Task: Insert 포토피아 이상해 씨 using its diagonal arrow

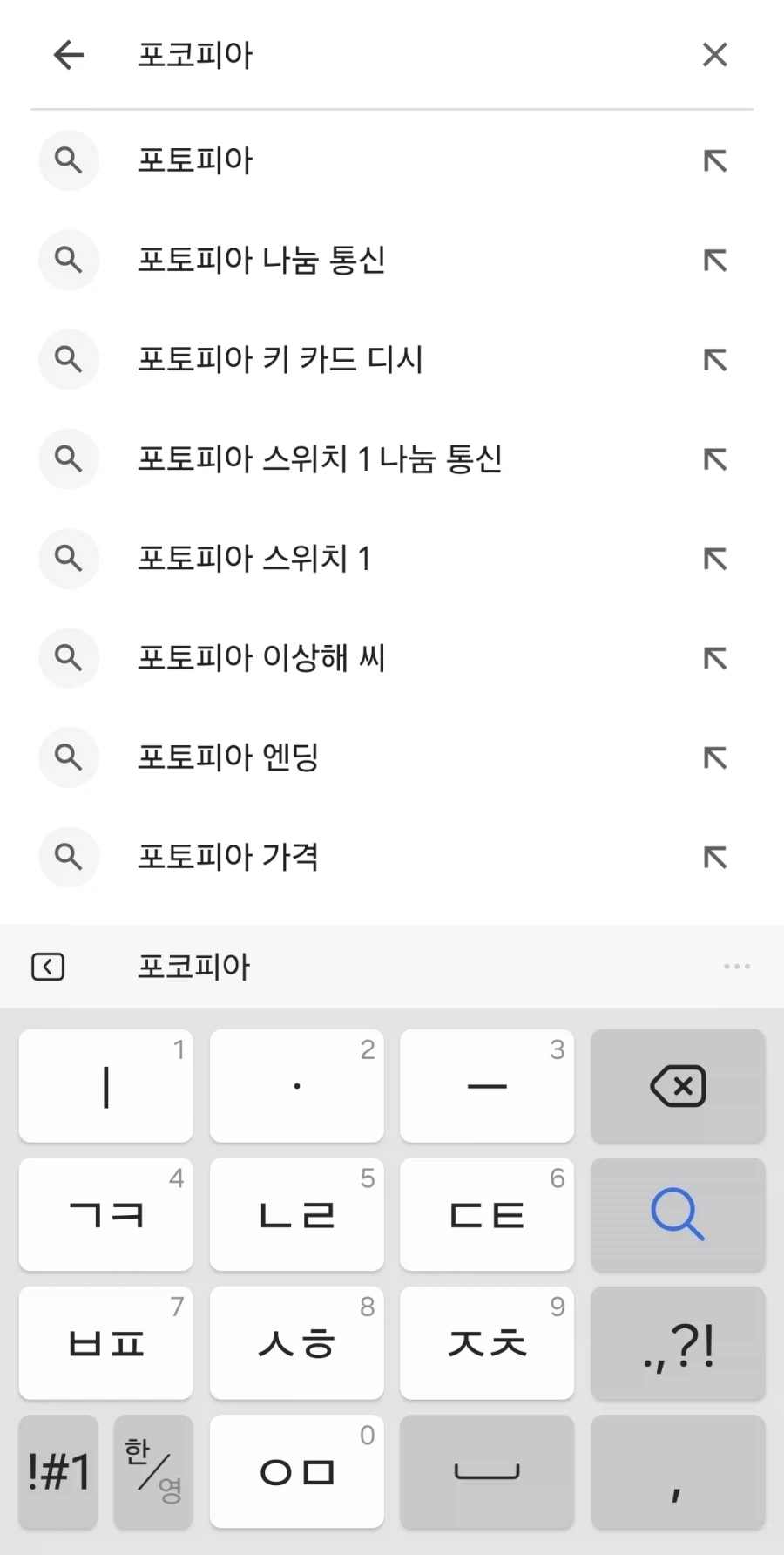Action: (x=714, y=658)
